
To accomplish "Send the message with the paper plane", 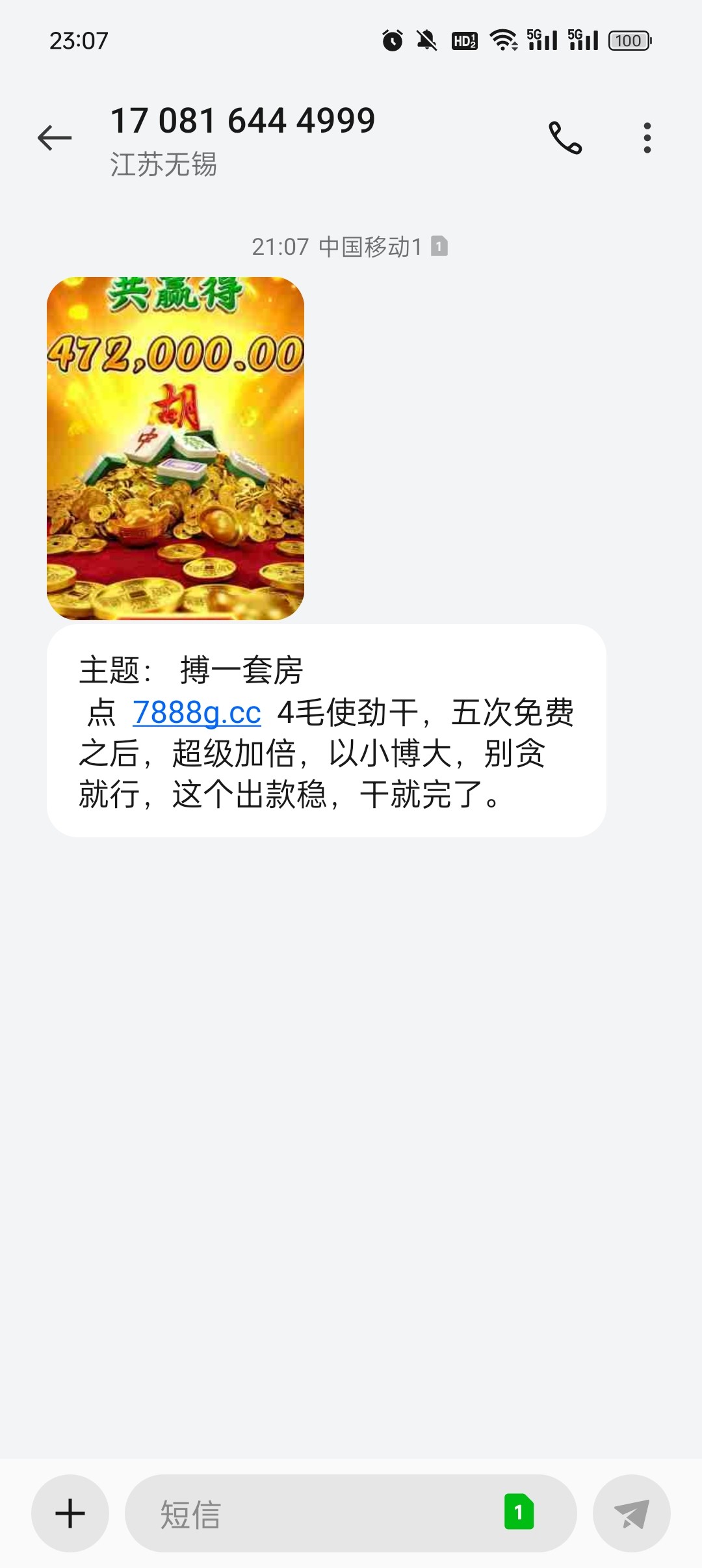I will pos(631,1513).
